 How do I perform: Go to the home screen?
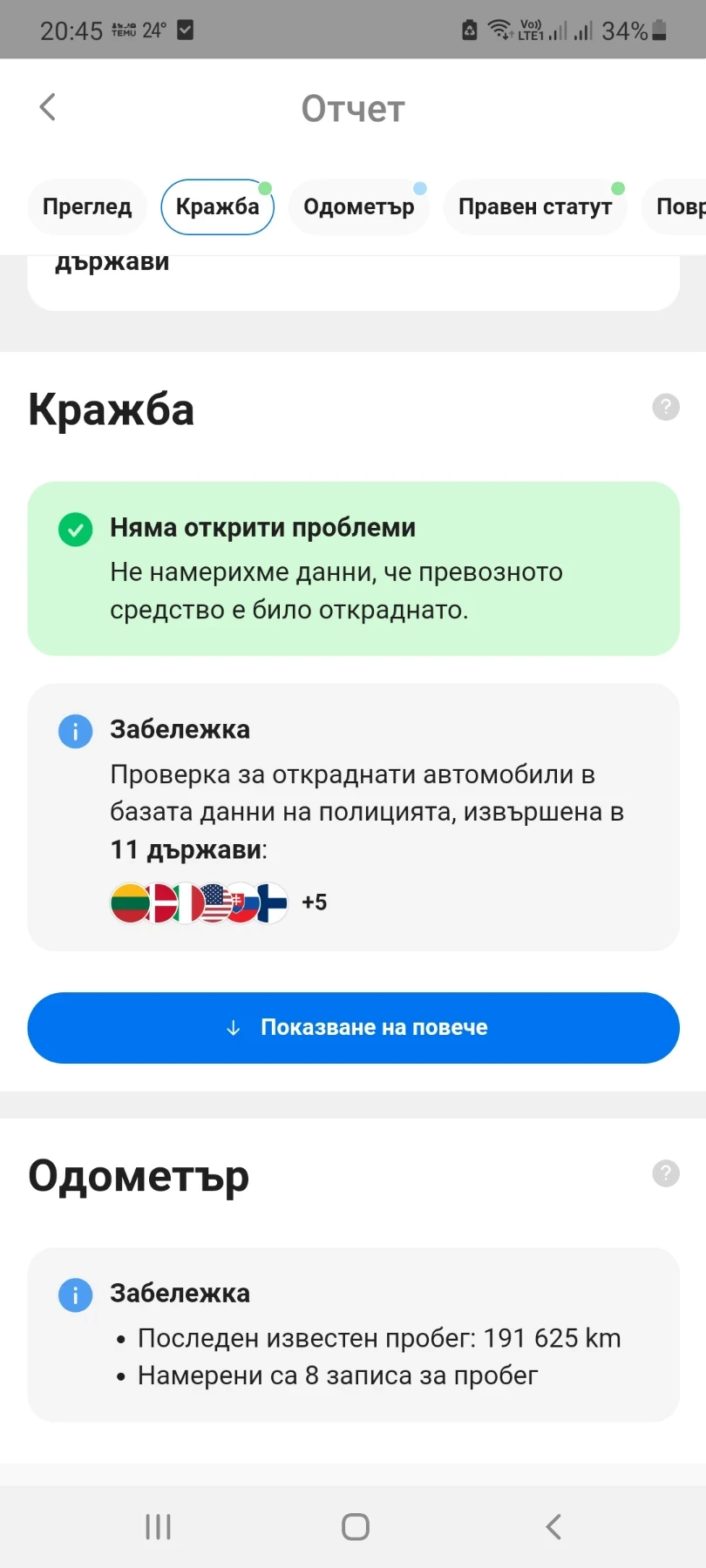click(x=355, y=1526)
